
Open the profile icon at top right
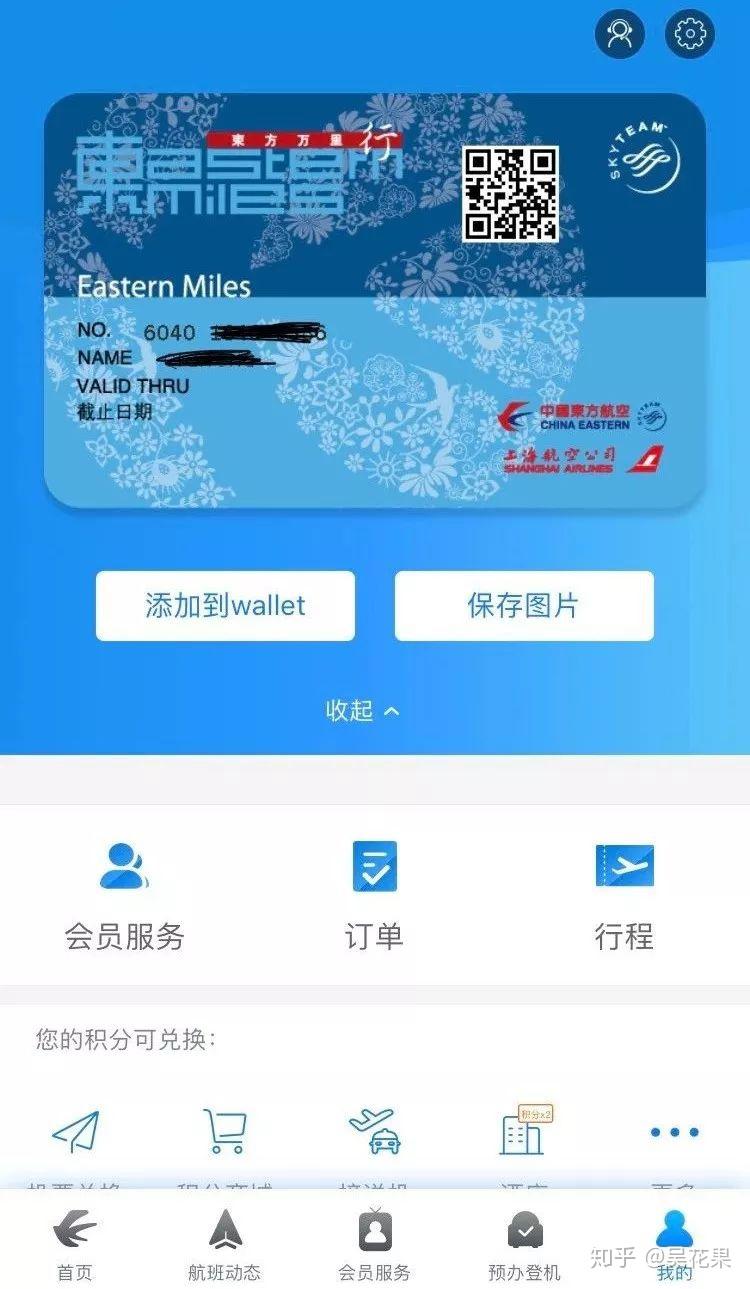[x=620, y=34]
